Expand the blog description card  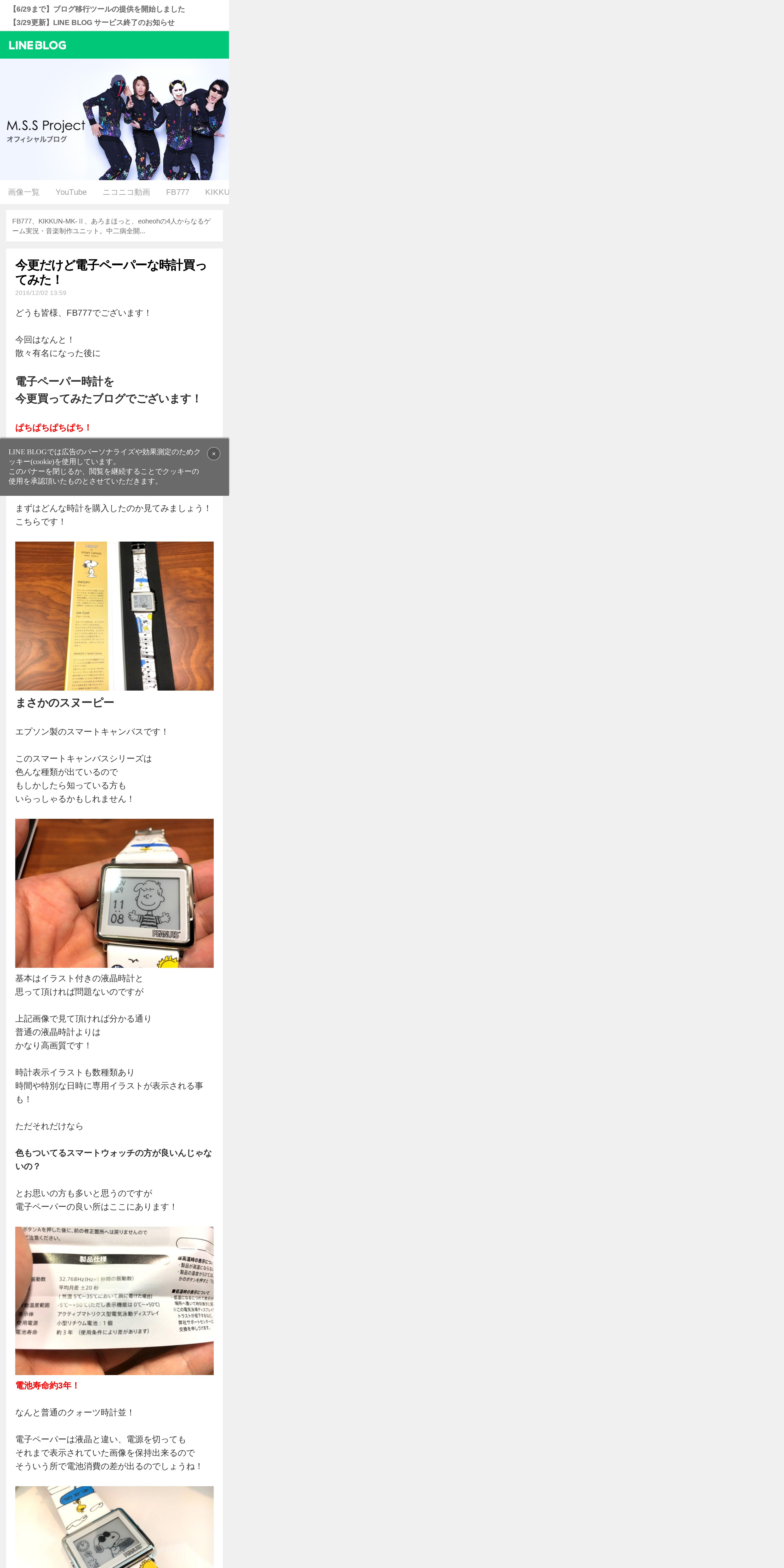click(114, 226)
